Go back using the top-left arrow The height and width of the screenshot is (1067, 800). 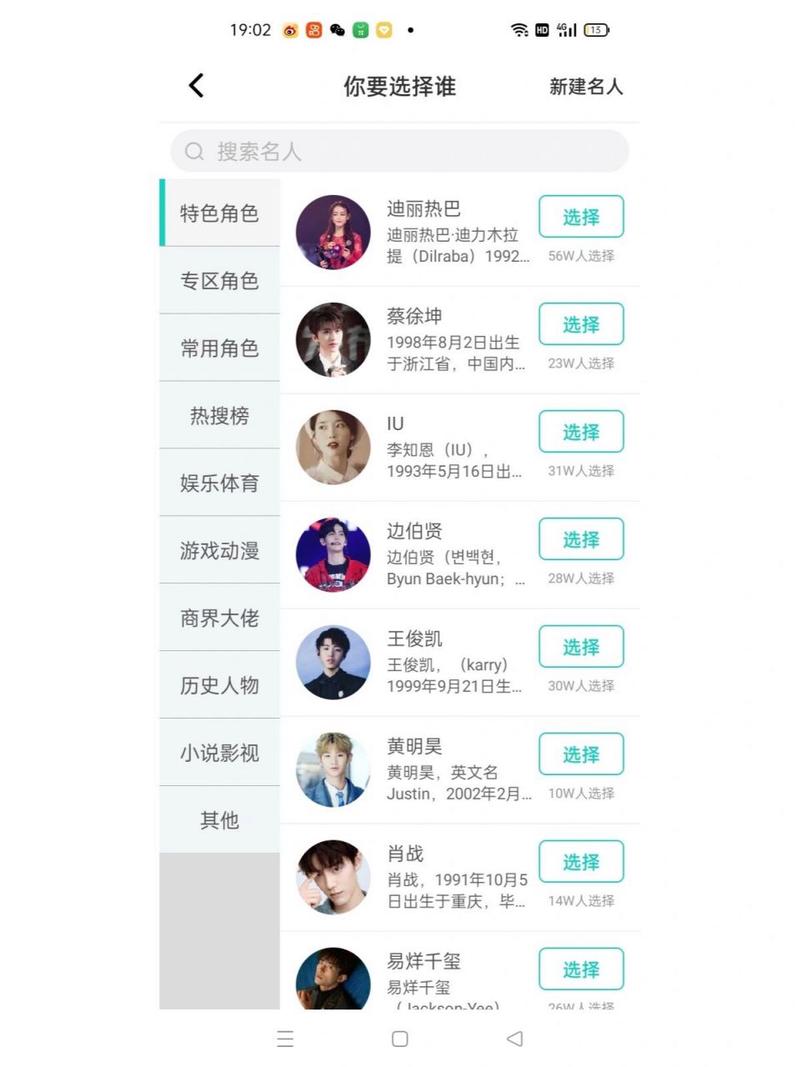pyautogui.click(x=196, y=86)
